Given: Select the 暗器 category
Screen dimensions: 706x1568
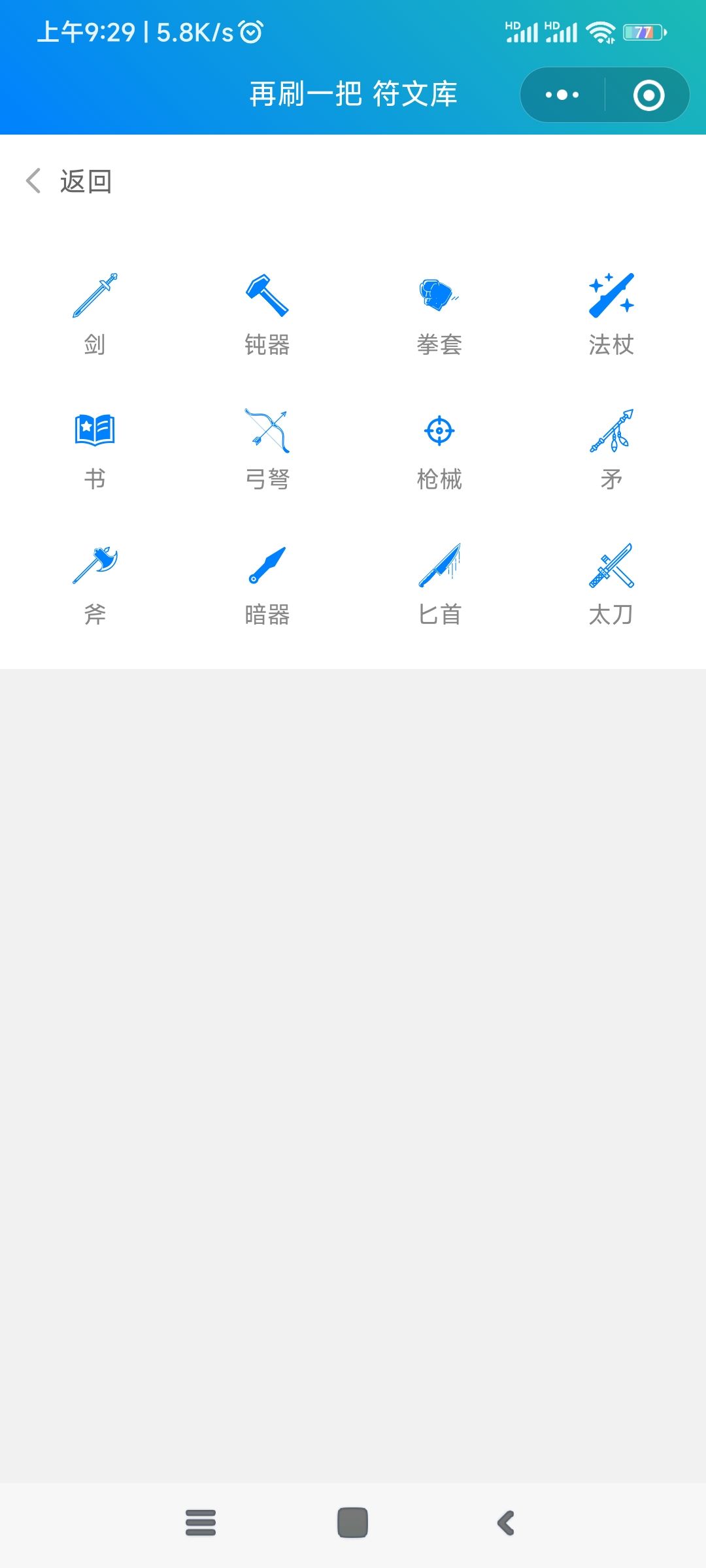Looking at the screenshot, I should pos(267,585).
